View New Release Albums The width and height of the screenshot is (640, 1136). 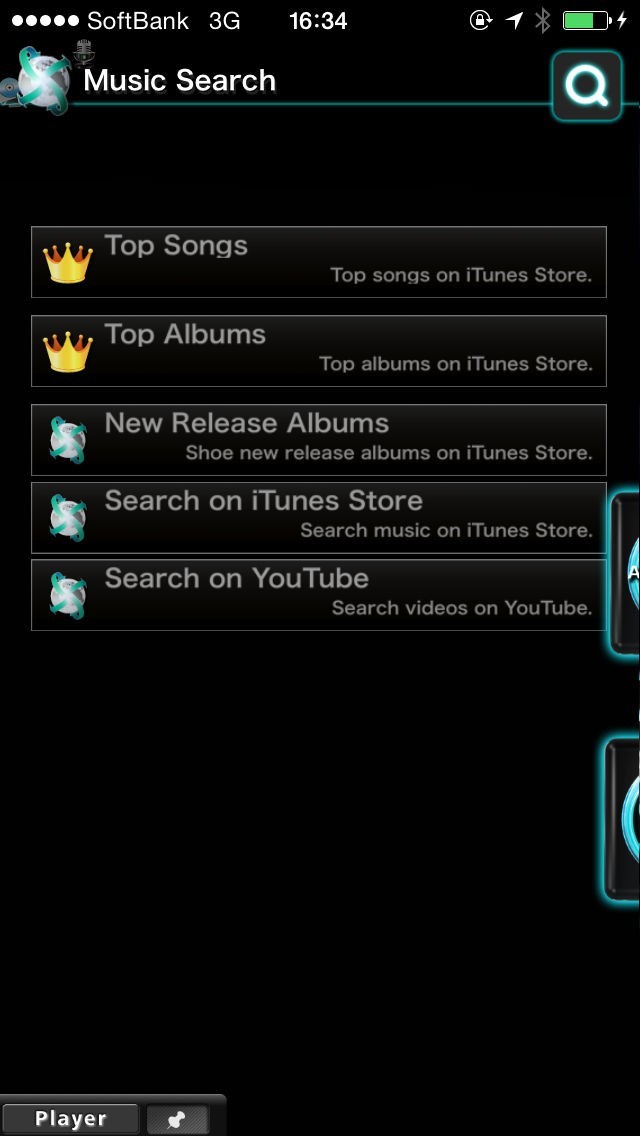[x=318, y=440]
